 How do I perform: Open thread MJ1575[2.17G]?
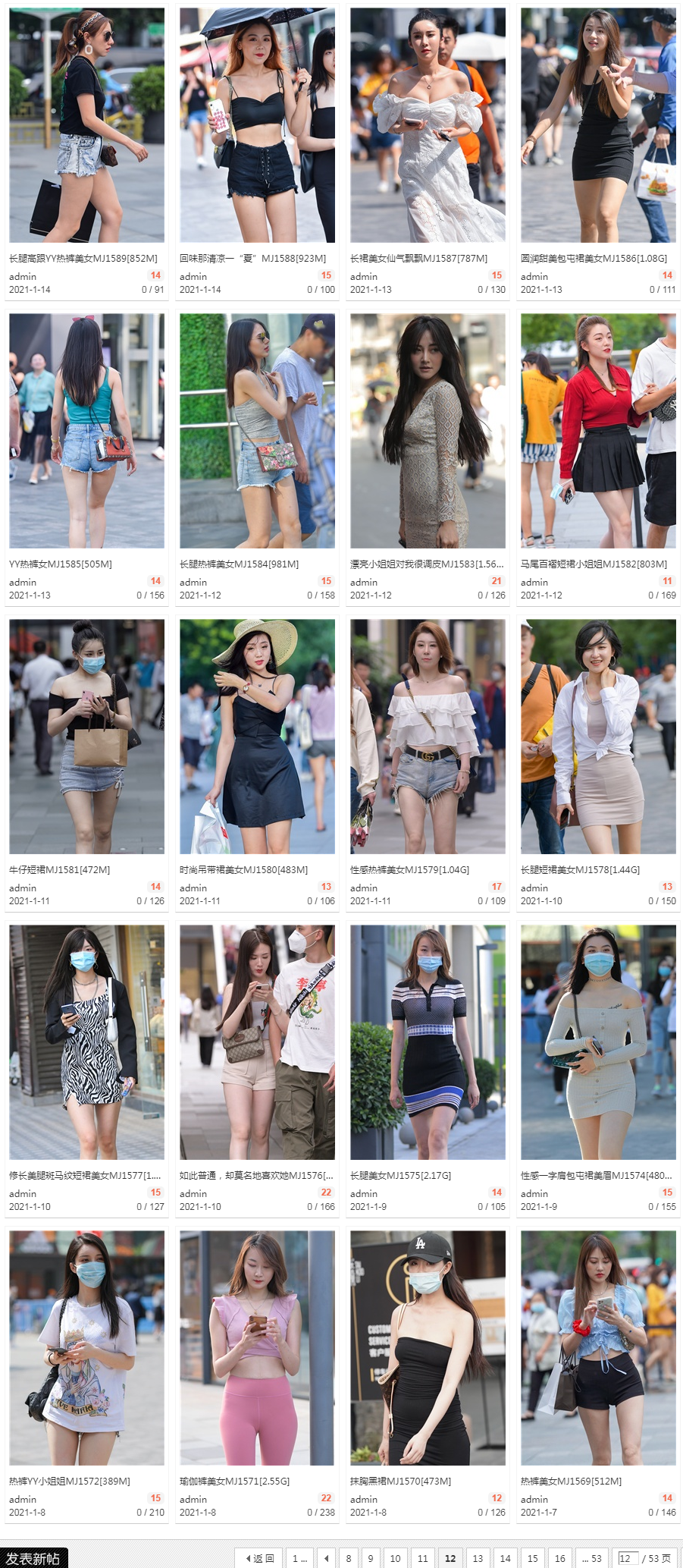pyautogui.click(x=400, y=1176)
